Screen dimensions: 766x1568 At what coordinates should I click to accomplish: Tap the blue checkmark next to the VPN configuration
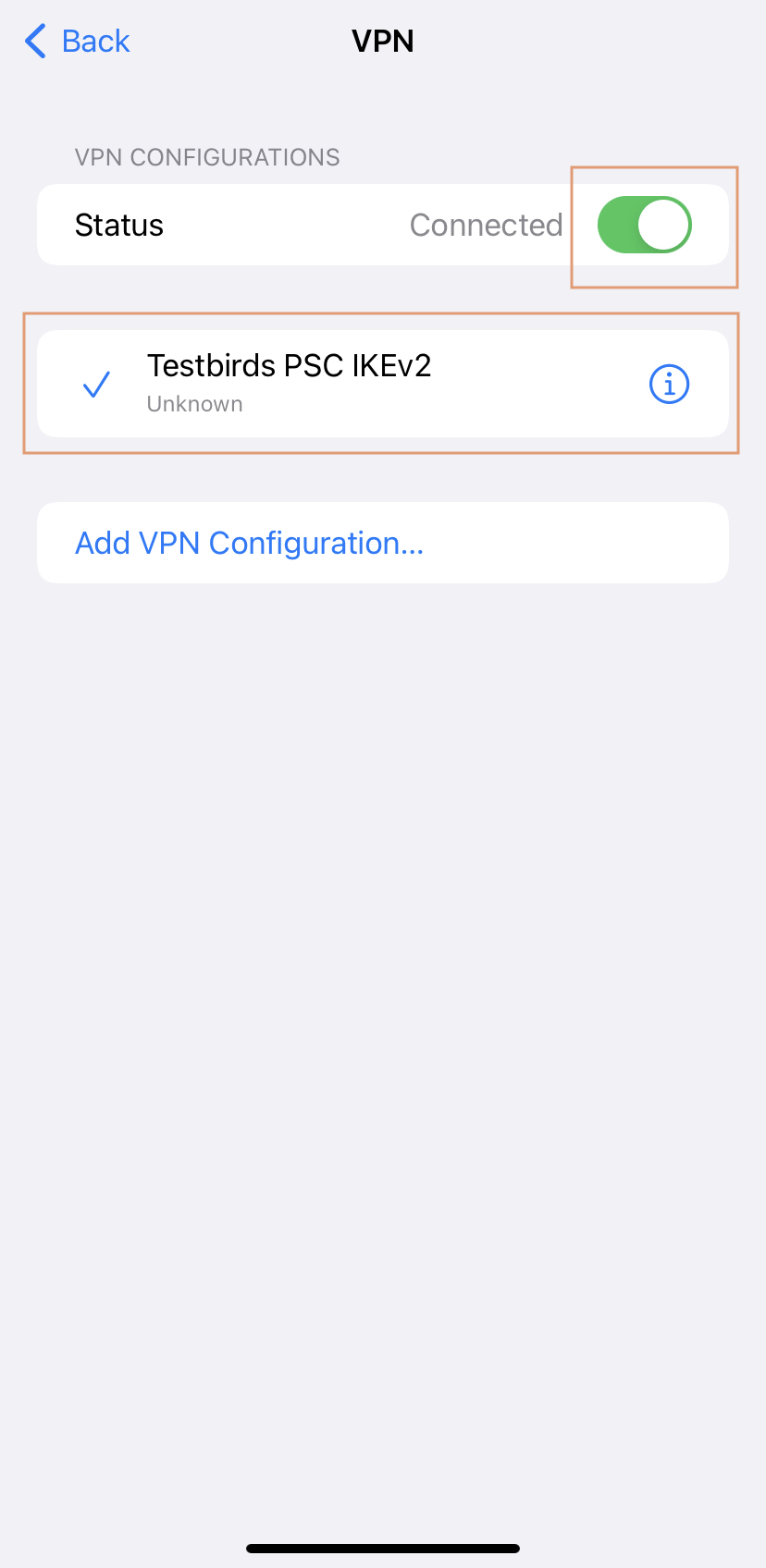[95, 385]
